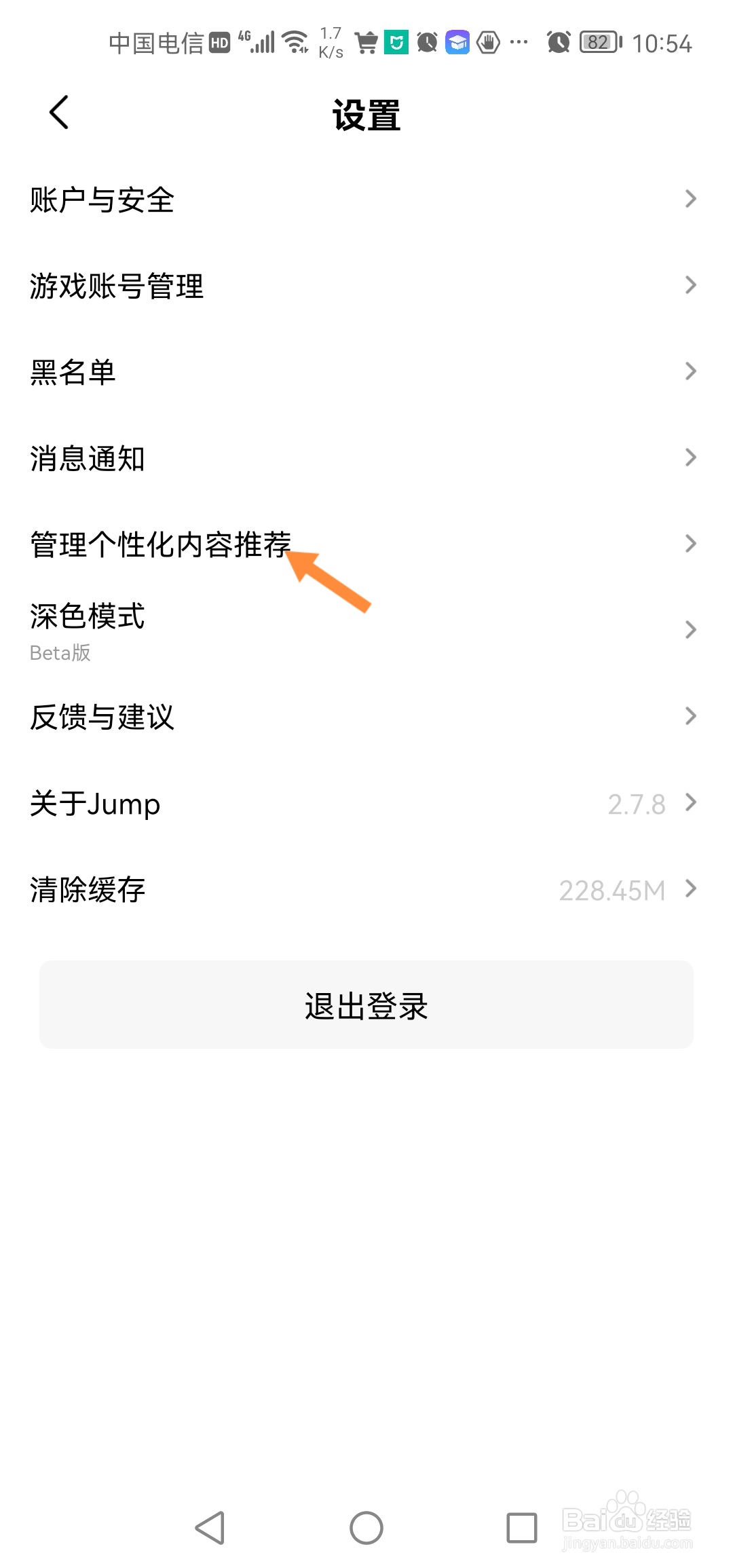Open 管理个性化内容推荐 as the arrow indicates

pos(160,542)
